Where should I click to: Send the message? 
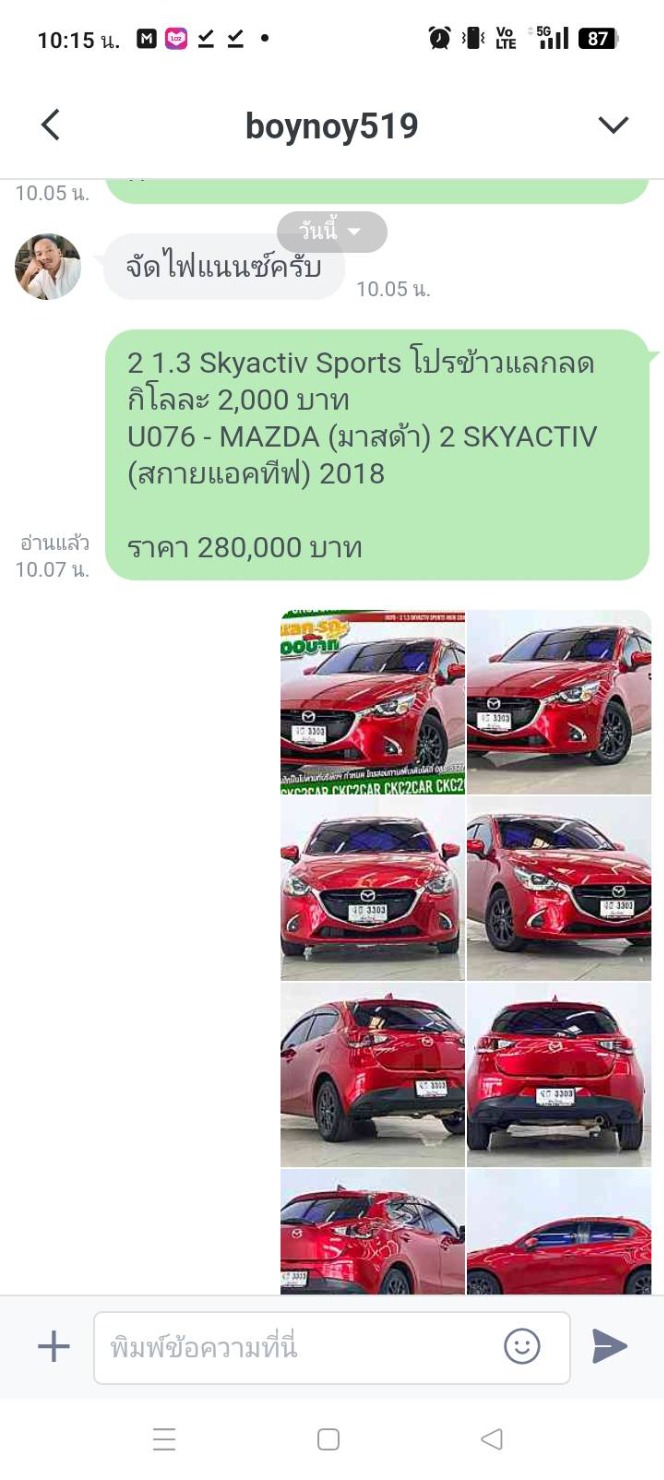[x=609, y=1347]
